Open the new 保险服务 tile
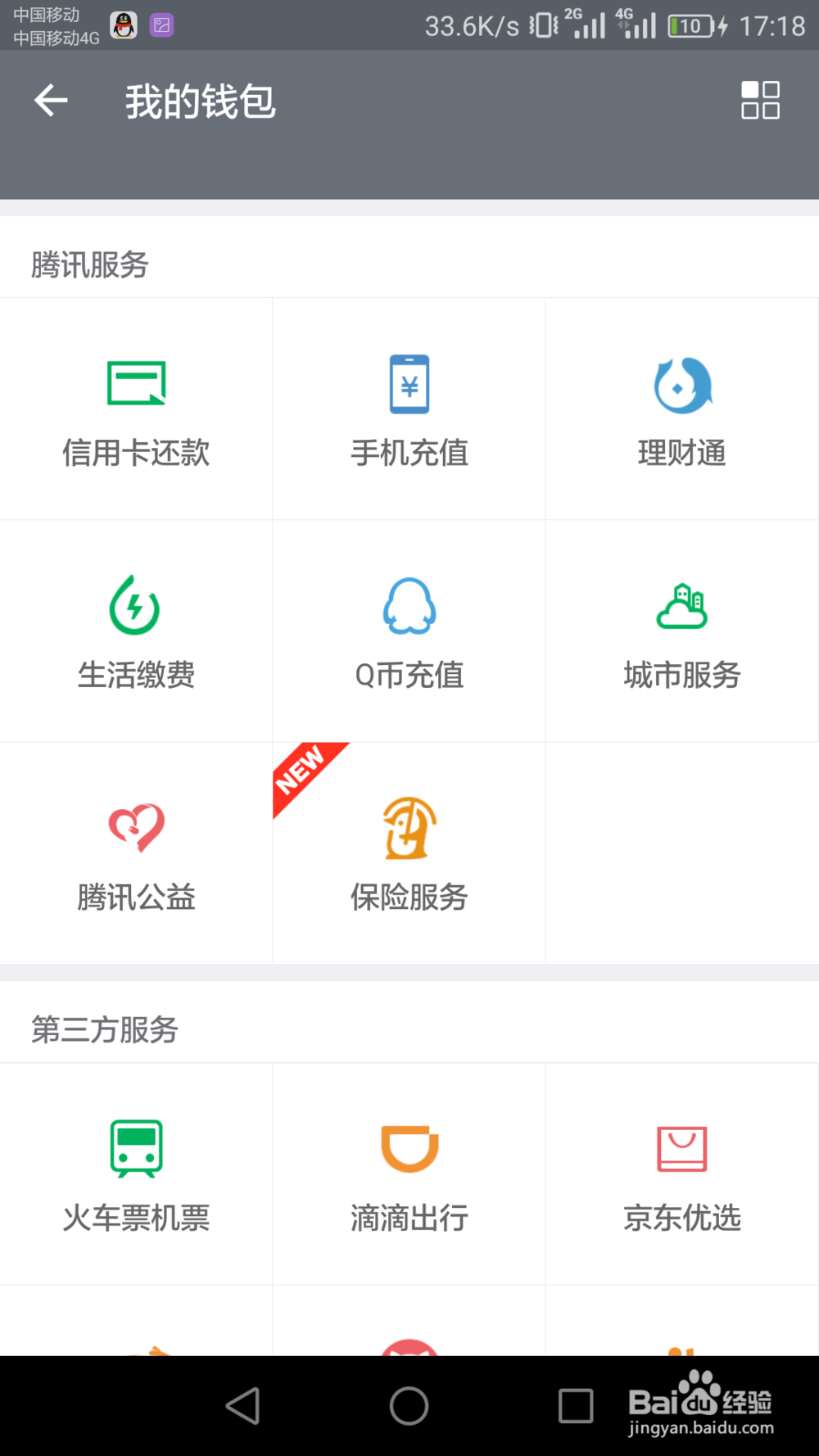819x1456 pixels. (x=409, y=853)
